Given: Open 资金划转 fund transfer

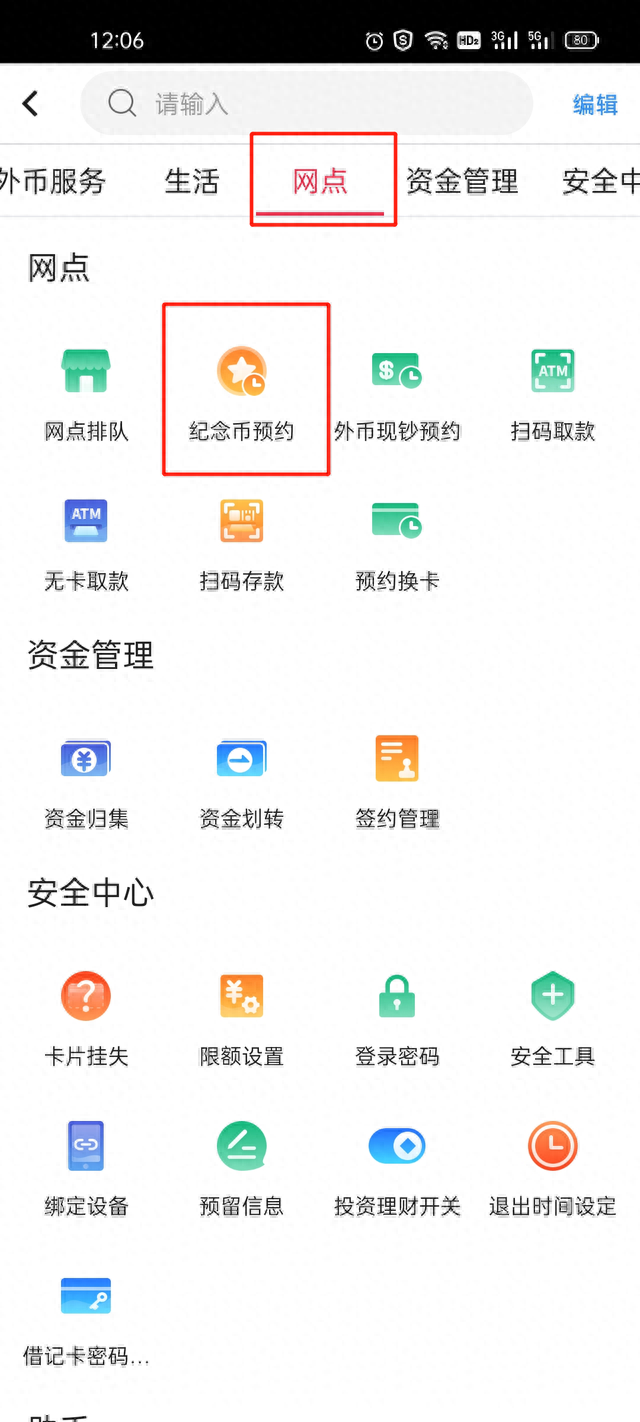Looking at the screenshot, I should click(242, 782).
